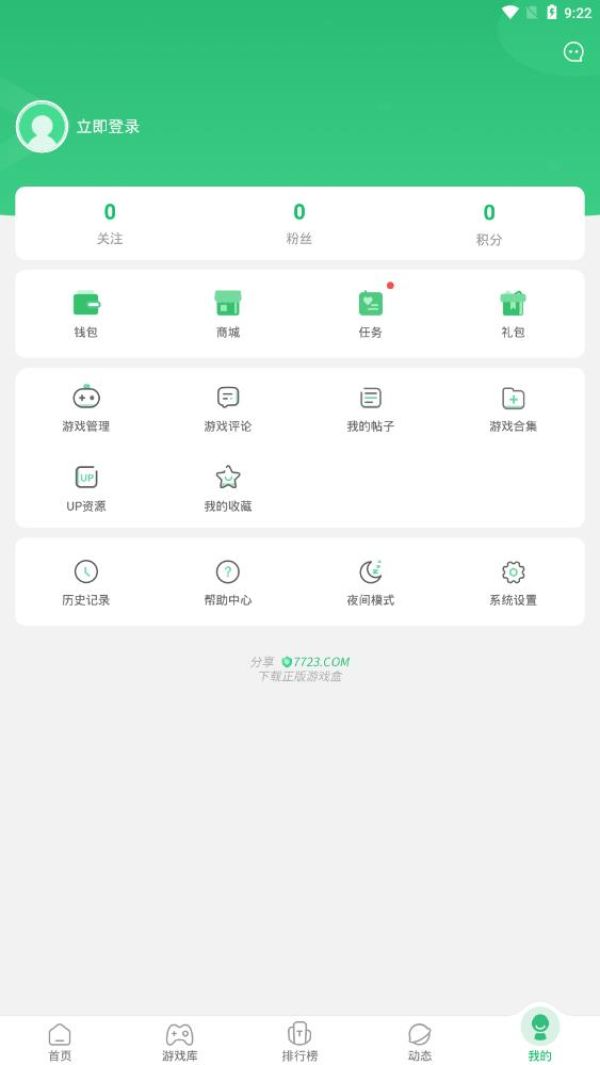
Task: Enable 夜间模式 night mode
Action: click(371, 582)
